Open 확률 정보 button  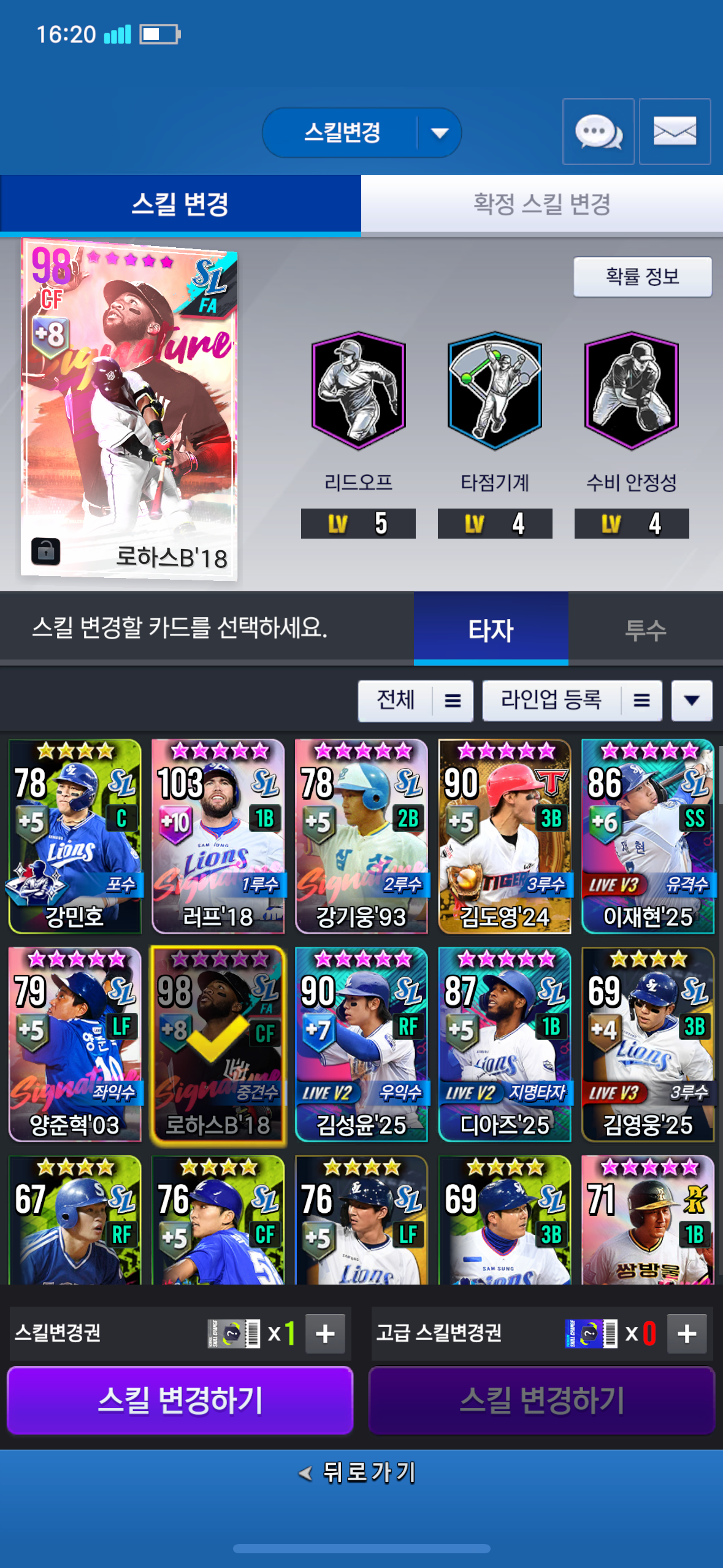[x=642, y=277]
